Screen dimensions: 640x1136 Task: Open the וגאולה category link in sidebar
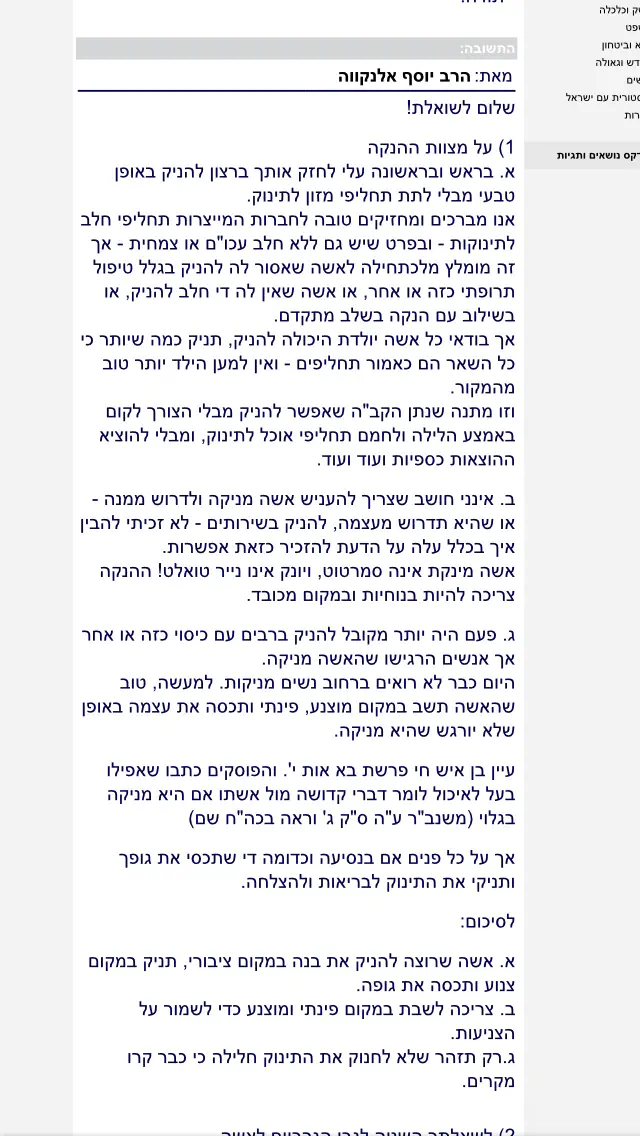point(617,62)
